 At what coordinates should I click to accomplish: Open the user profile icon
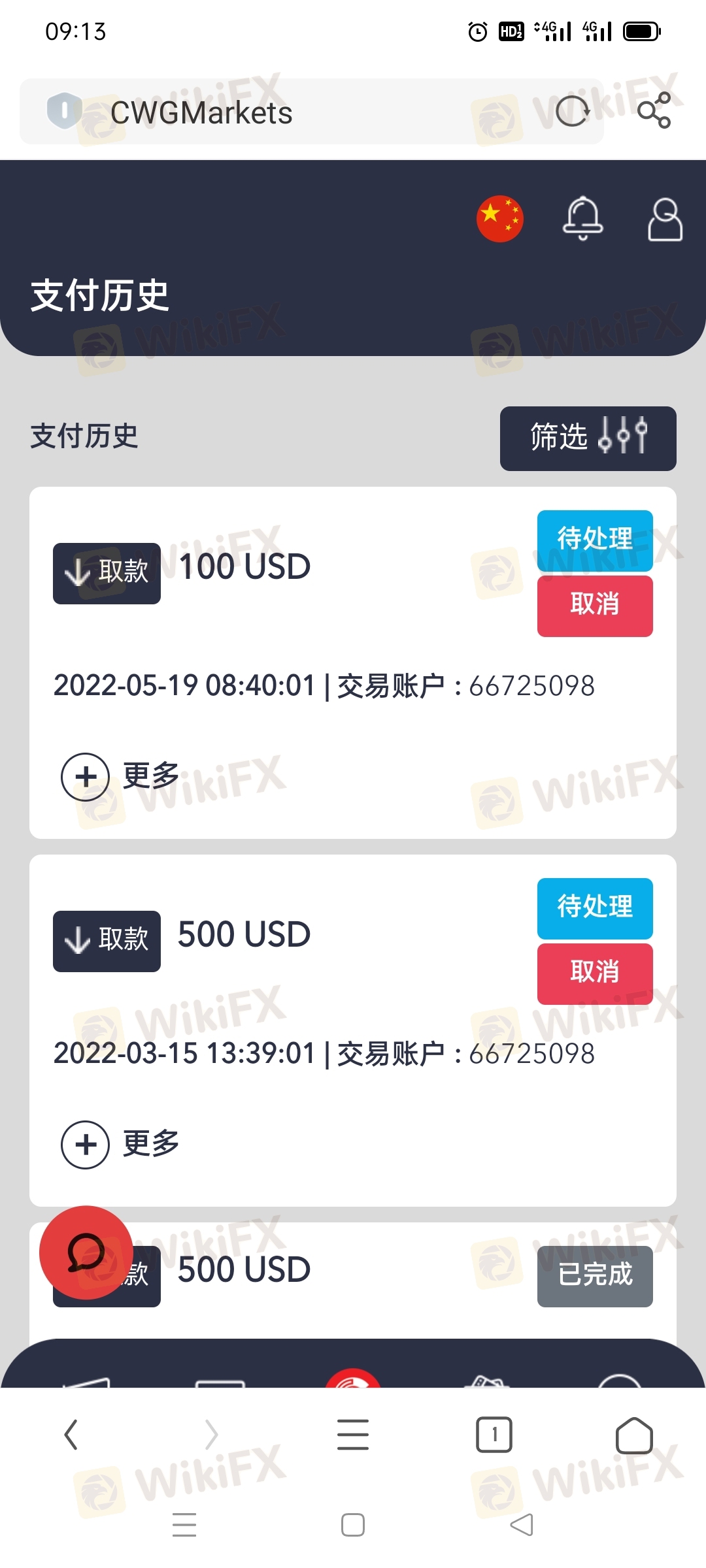[665, 220]
